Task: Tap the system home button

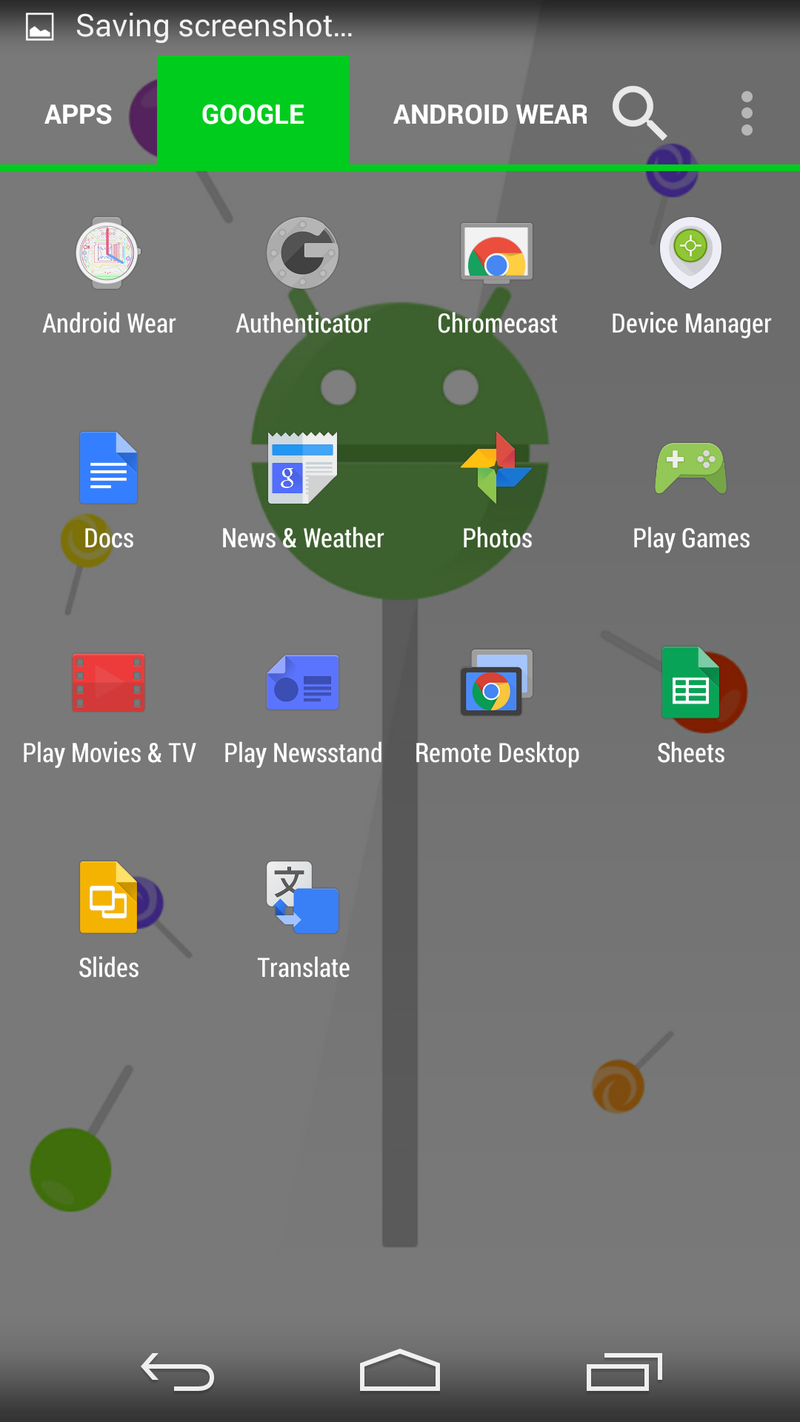Action: pos(400,1370)
